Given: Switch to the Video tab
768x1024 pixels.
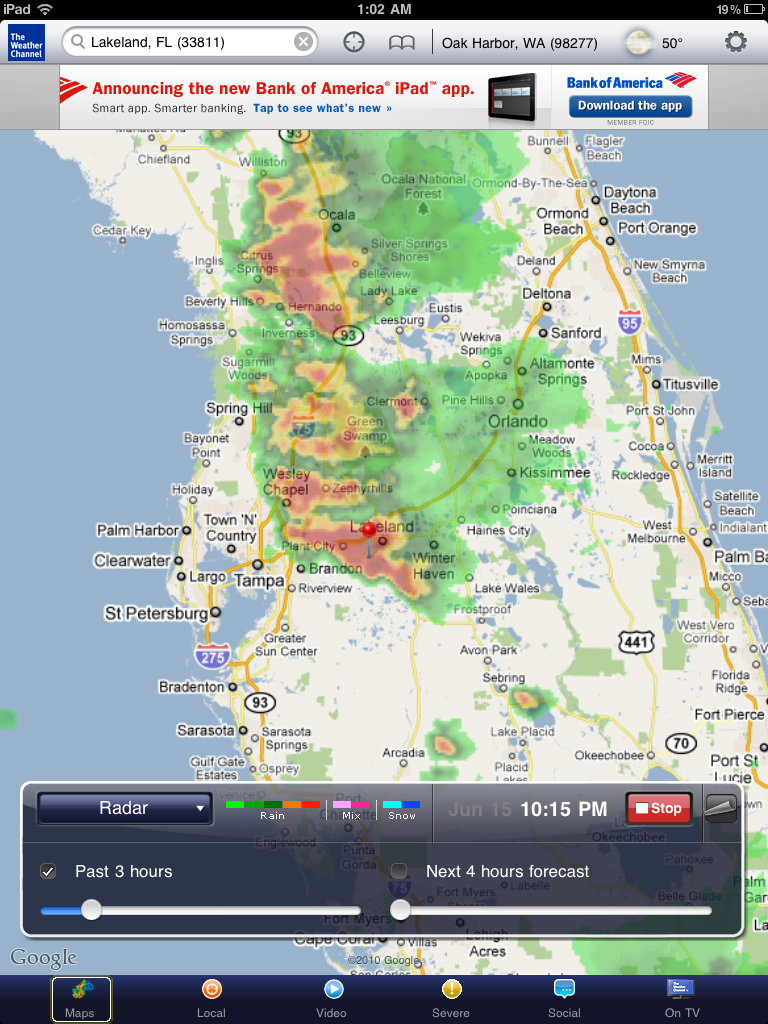Looking at the screenshot, I should [x=332, y=998].
